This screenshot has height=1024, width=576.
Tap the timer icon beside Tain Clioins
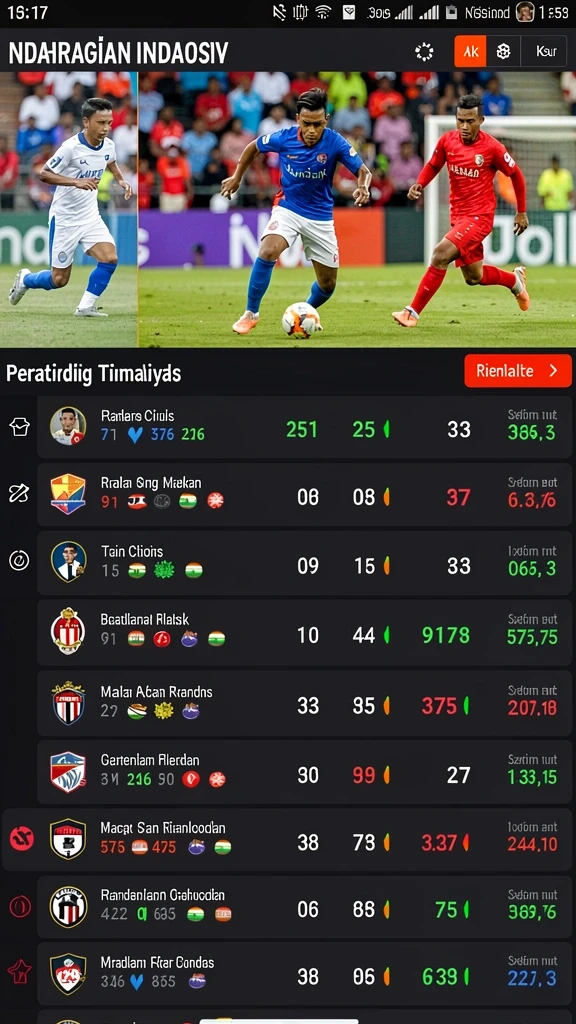19,560
